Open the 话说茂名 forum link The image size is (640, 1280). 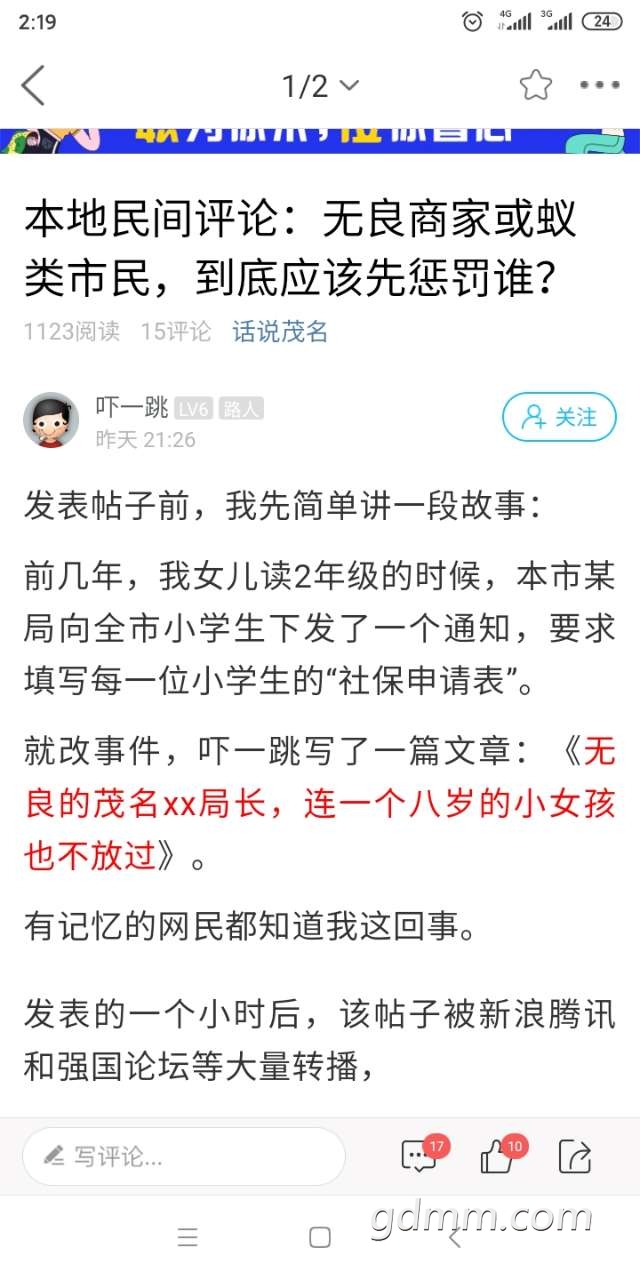coord(280,332)
